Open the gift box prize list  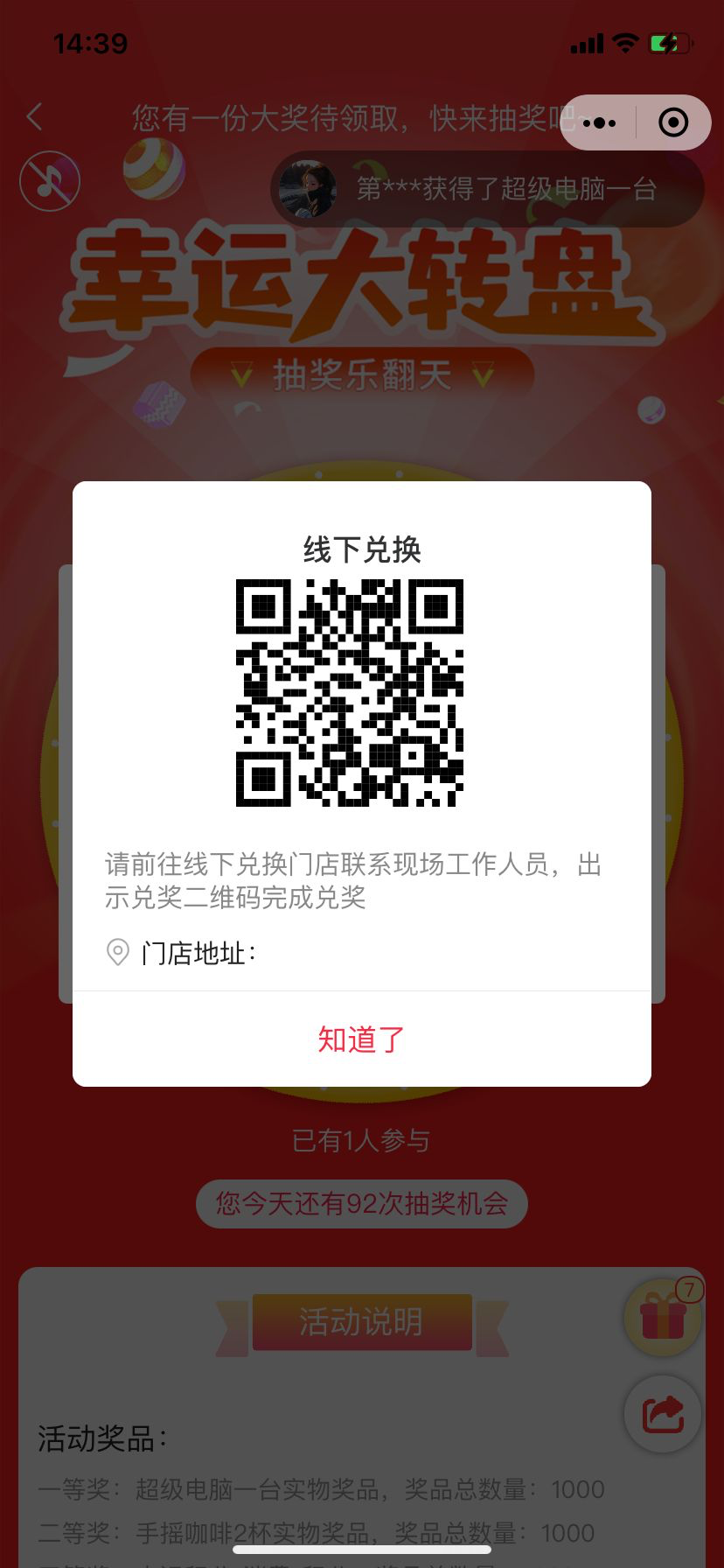pos(662,1317)
